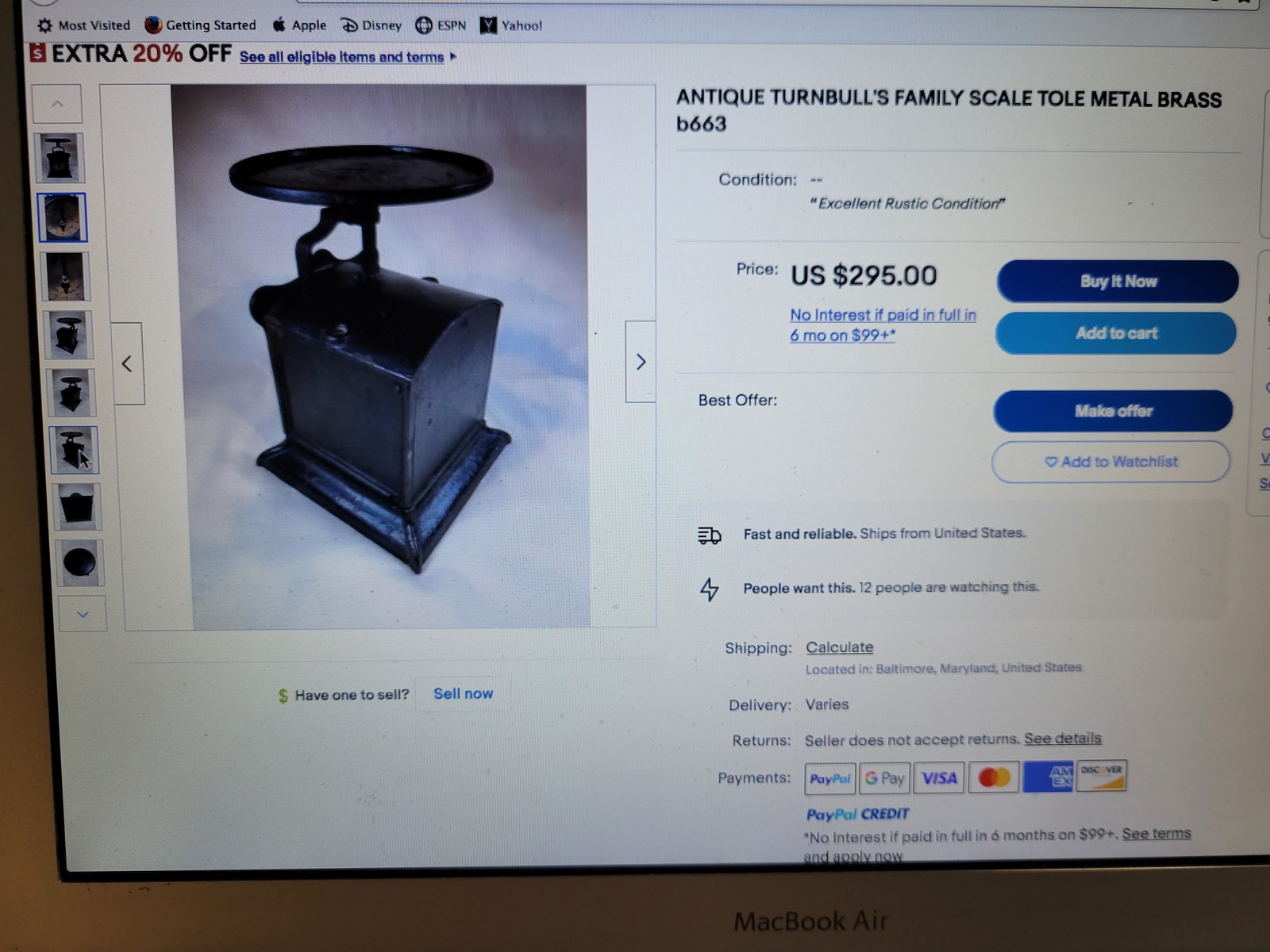Viewport: 1270px width, 952px height.
Task: Add the scale to cart
Action: point(1116,333)
